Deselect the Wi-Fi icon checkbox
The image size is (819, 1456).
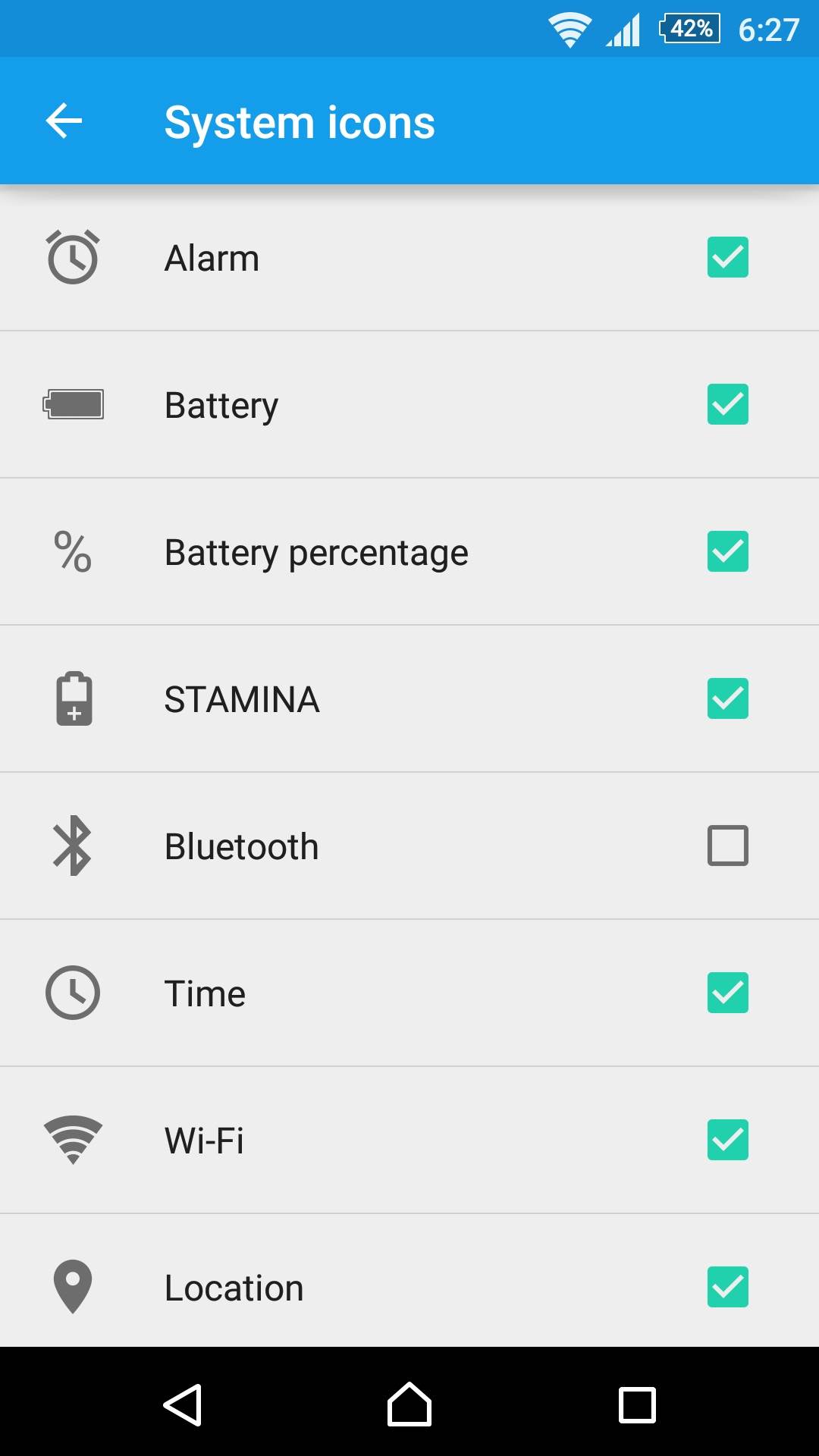click(727, 1141)
